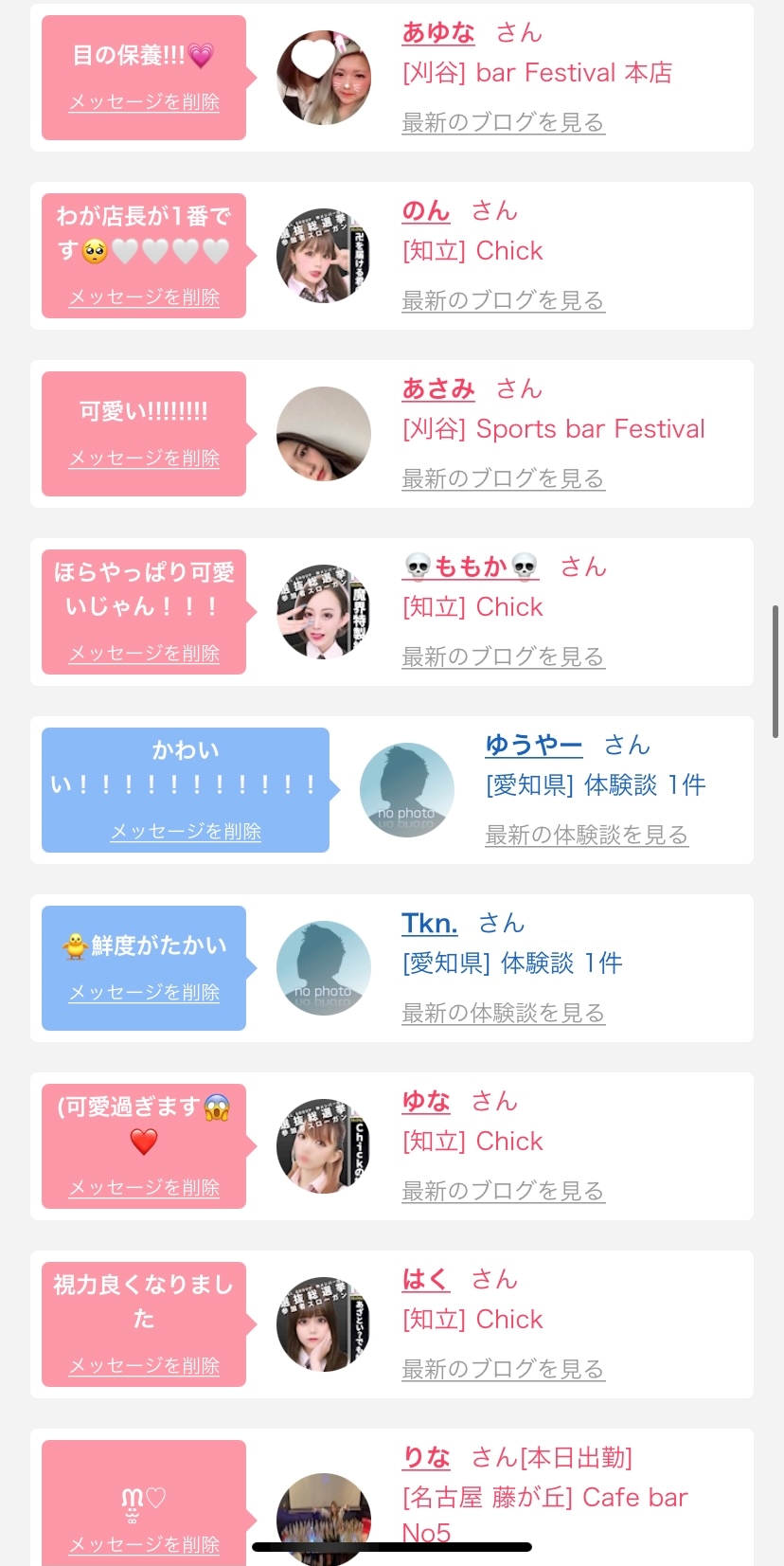View あゆな's latest blog
The width and height of the screenshot is (784, 1566).
[503, 123]
